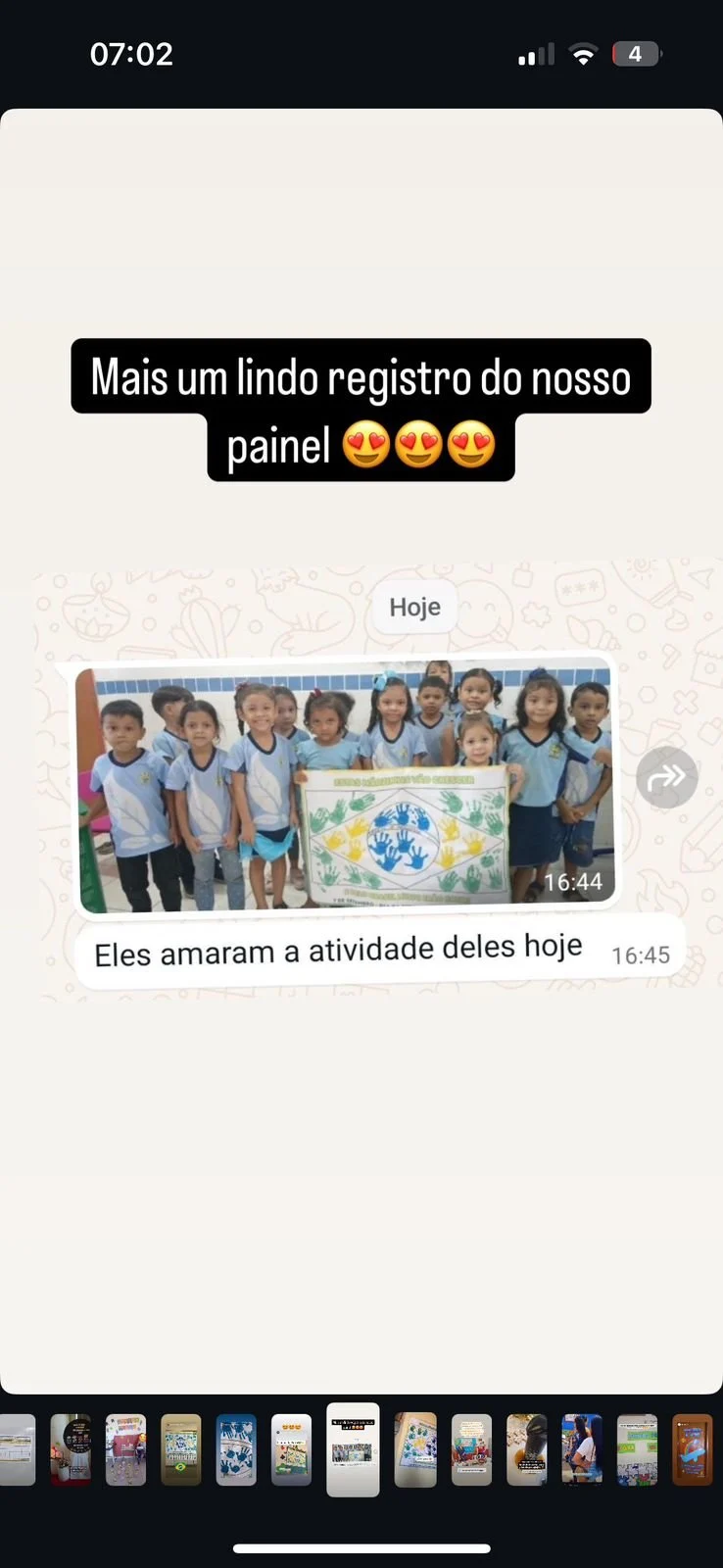Jump to the story with black round sign
The image size is (723, 1568).
coord(71,1449)
